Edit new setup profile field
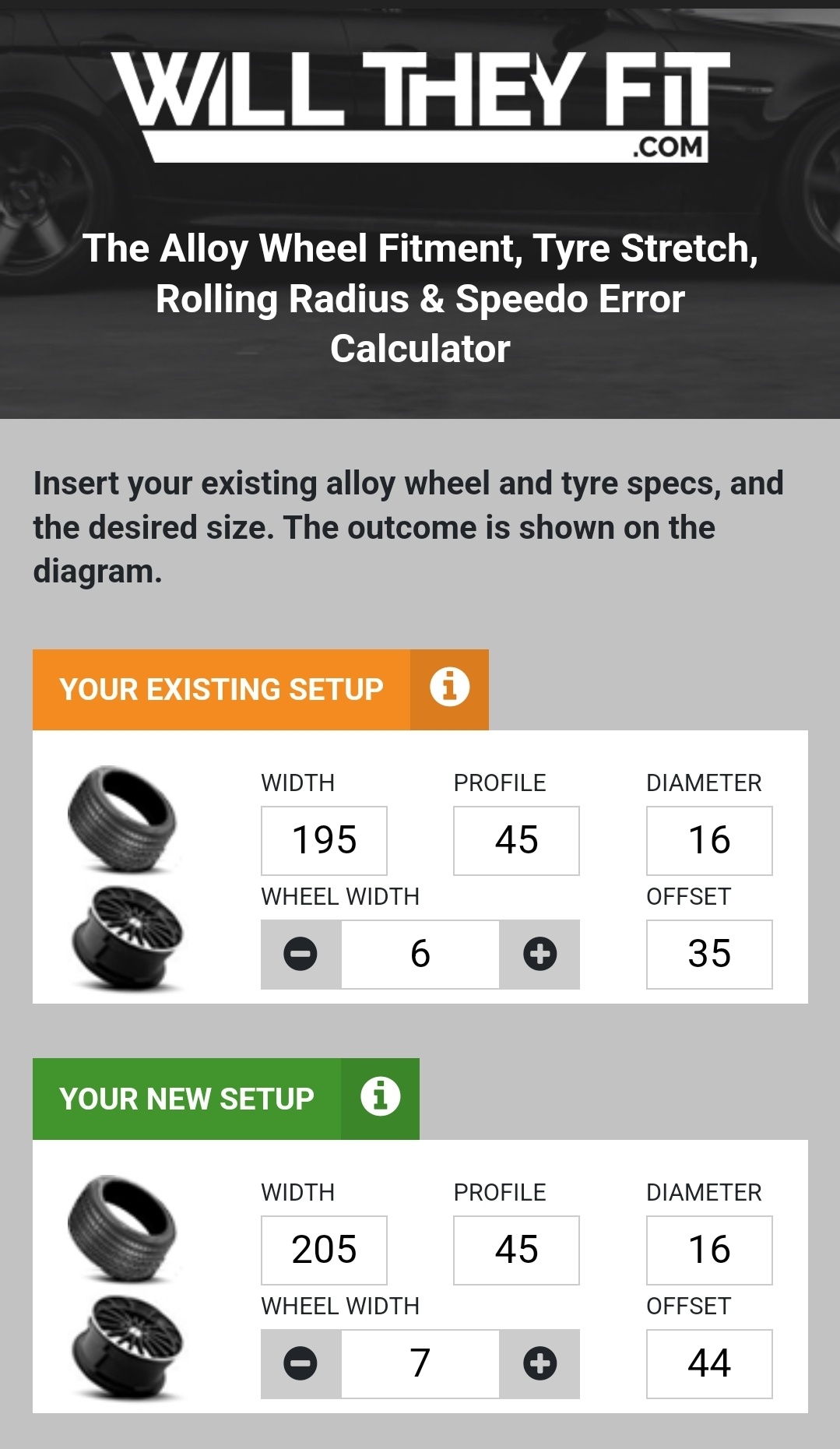This screenshot has height=1449, width=840. coord(516,1250)
